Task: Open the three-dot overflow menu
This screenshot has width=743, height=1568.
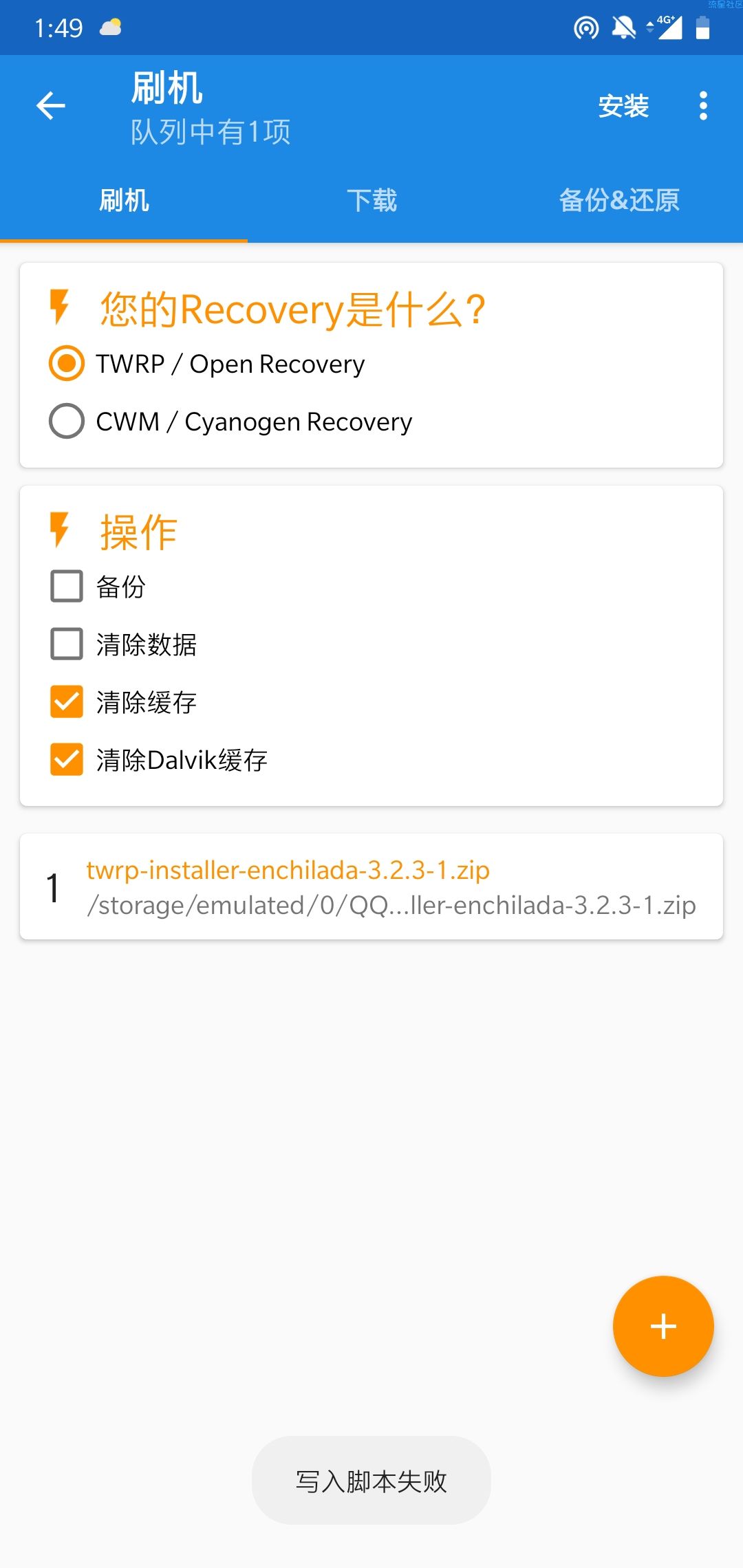Action: tap(703, 106)
